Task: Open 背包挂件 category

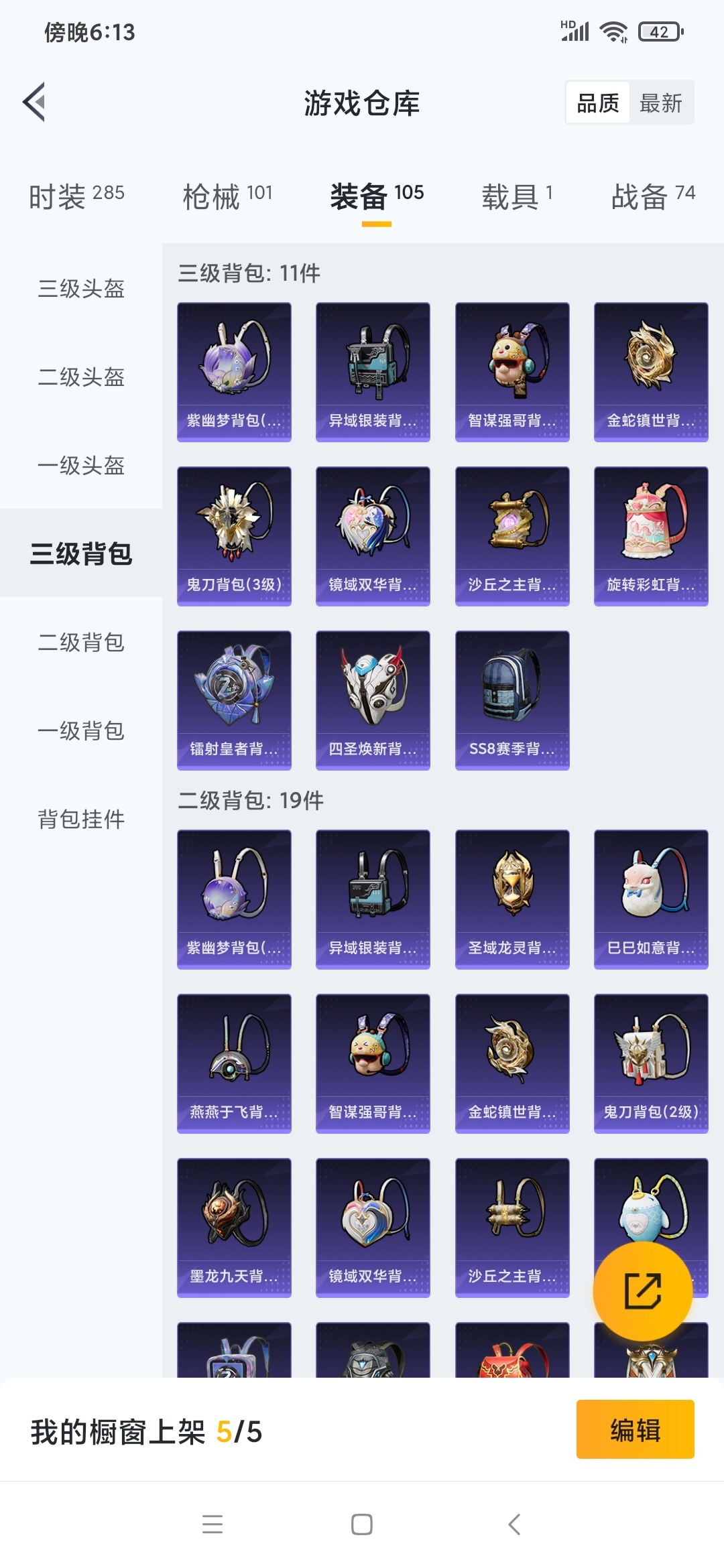Action: pos(81,819)
